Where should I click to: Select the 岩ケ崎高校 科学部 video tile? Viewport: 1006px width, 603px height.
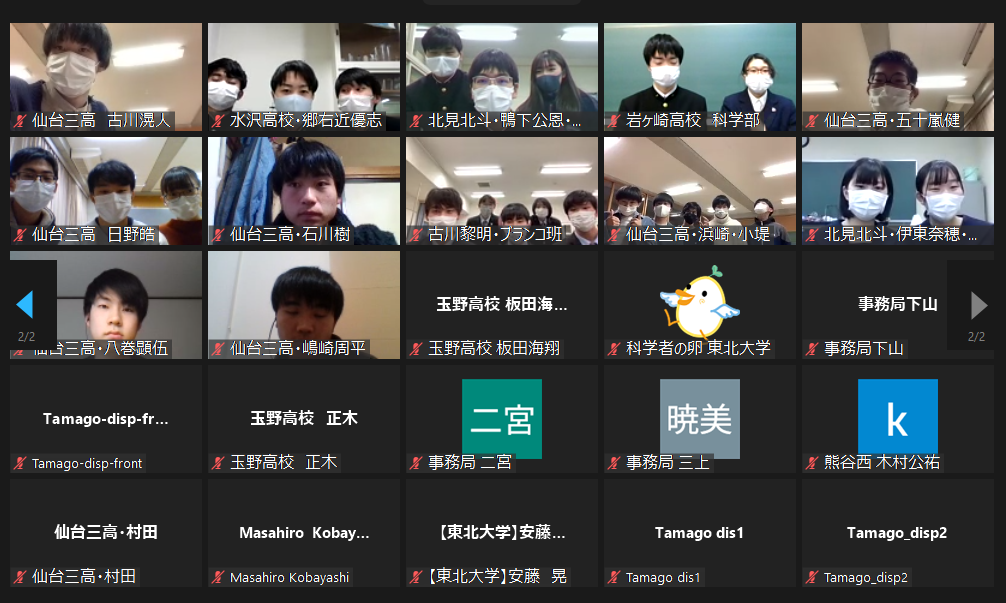click(x=700, y=77)
